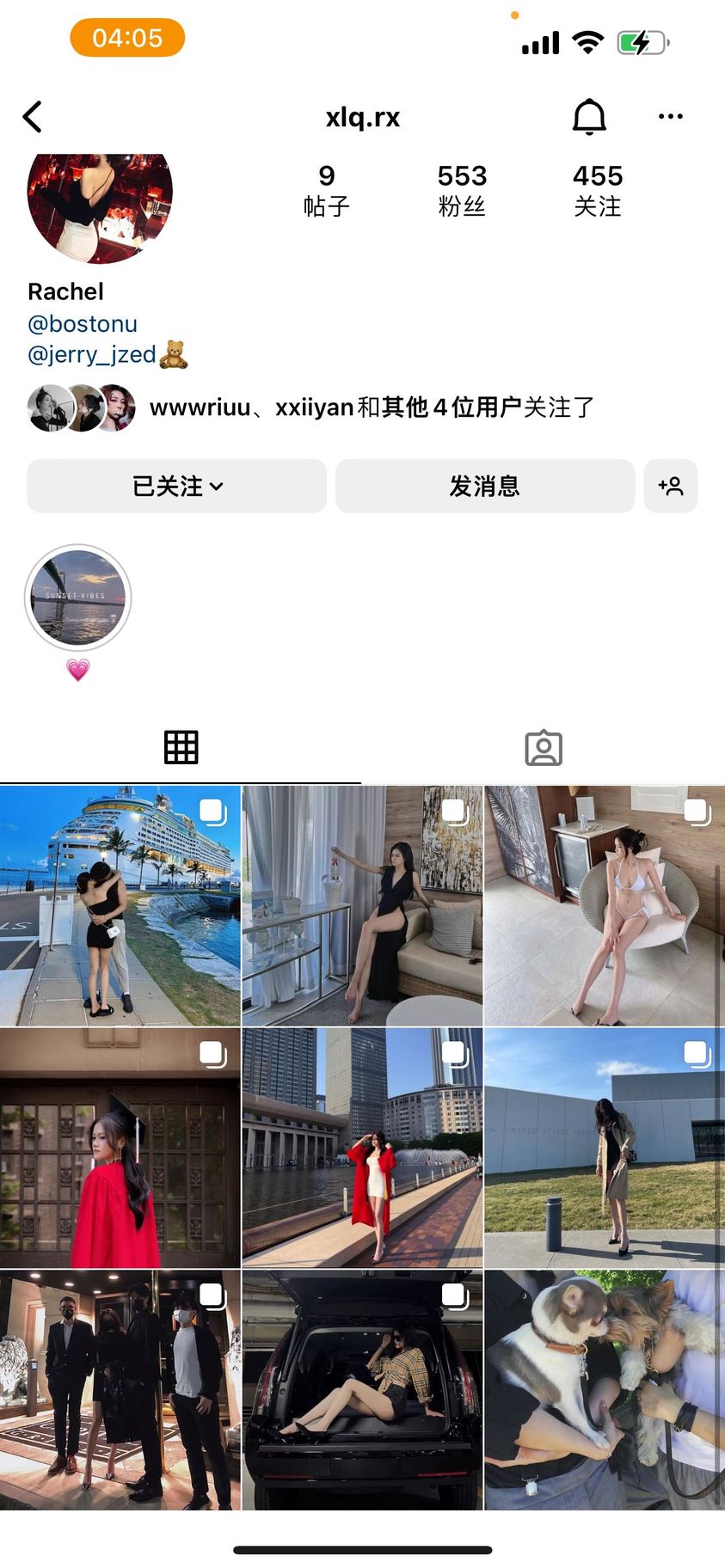Screen dimensions: 725x1568
Task: Open the red coat by fountain post
Action: pyautogui.click(x=362, y=1148)
